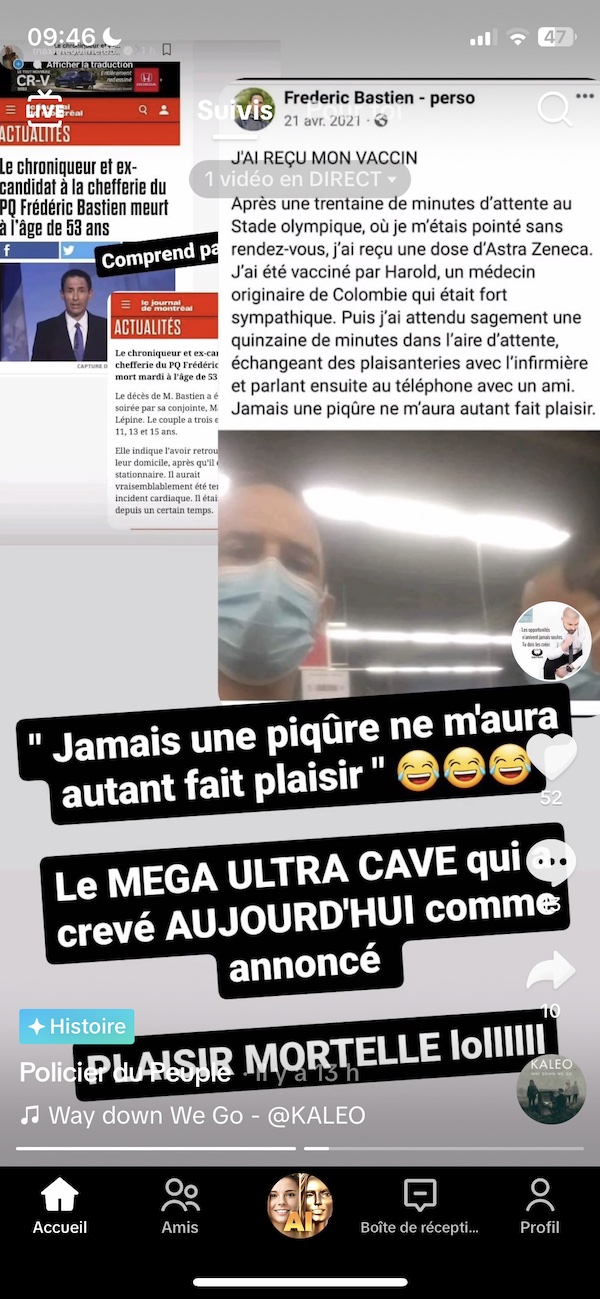
Task: Share this video with the arrow
Action: 551,972
